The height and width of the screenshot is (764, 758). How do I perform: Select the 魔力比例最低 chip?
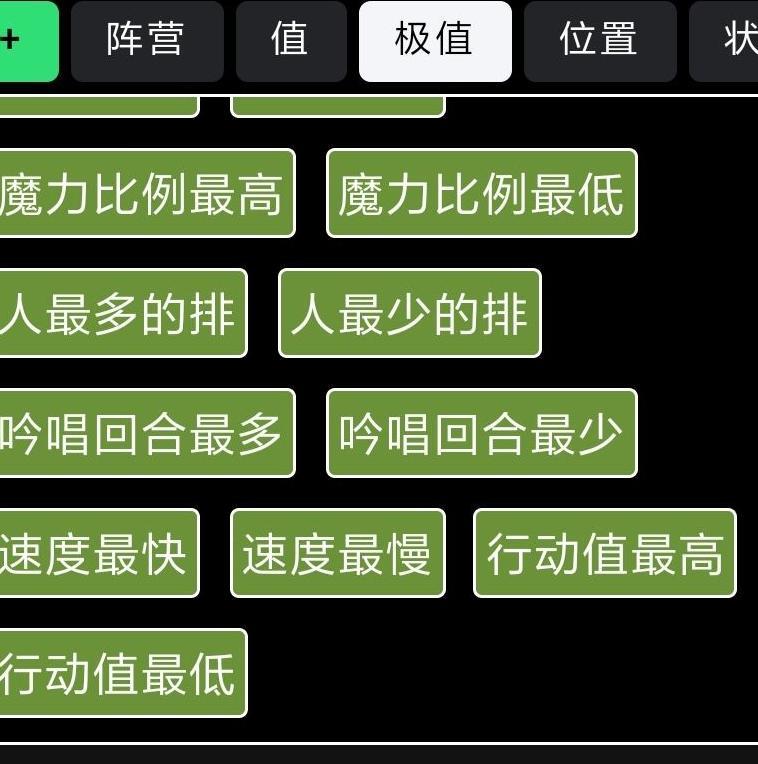(x=481, y=193)
